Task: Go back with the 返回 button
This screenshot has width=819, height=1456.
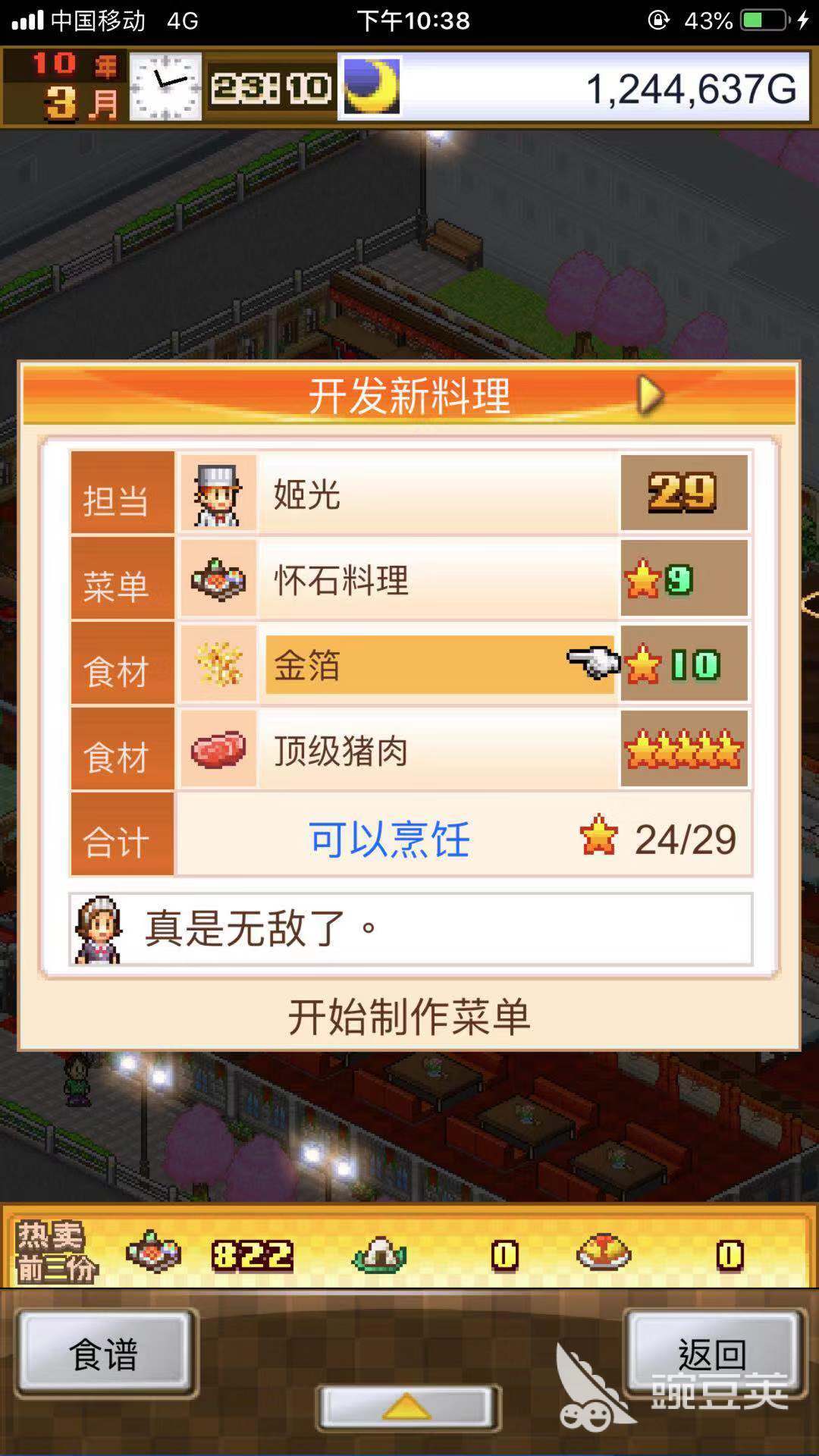Action: click(x=712, y=1354)
